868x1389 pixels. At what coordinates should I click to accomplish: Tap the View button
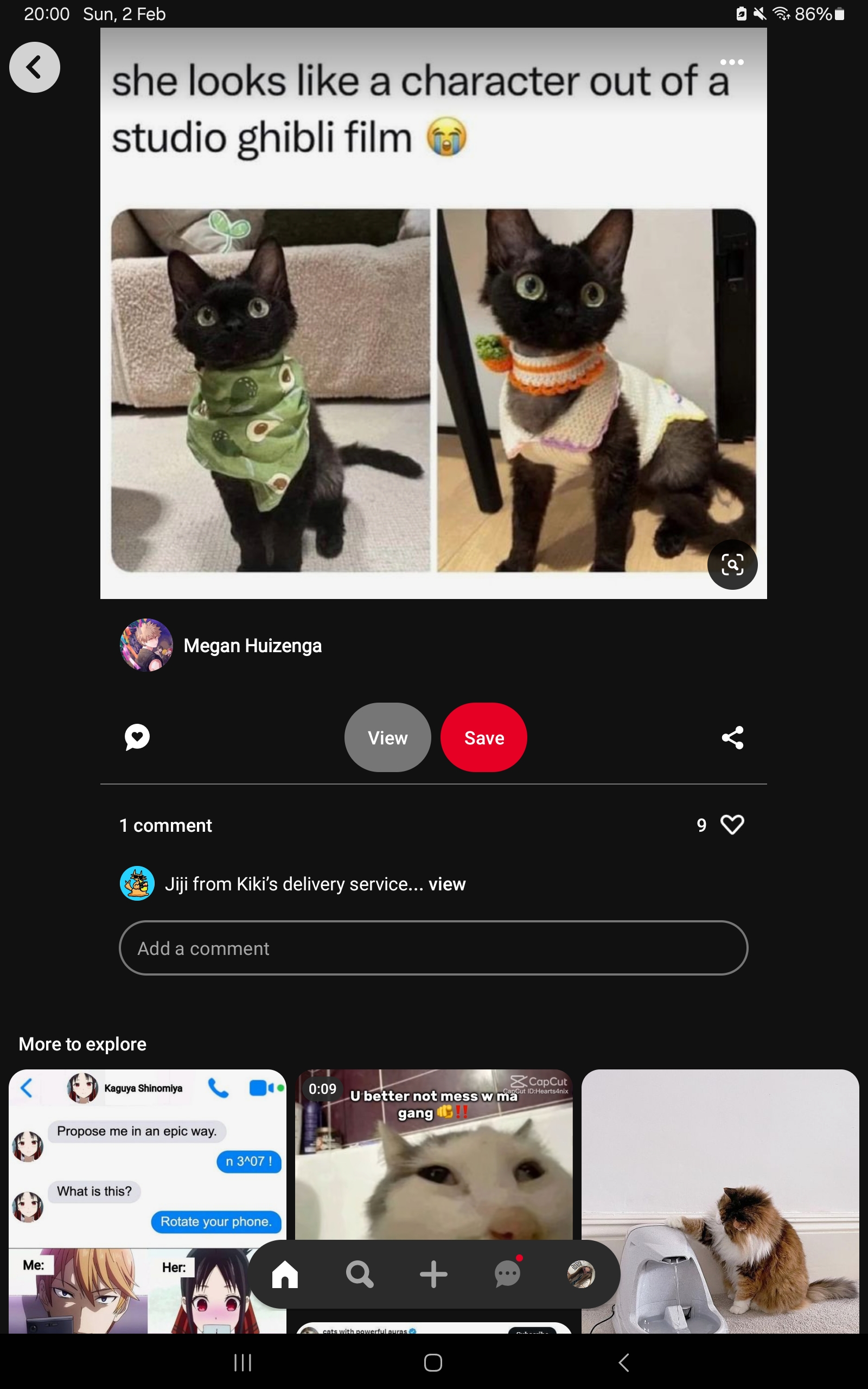point(387,737)
